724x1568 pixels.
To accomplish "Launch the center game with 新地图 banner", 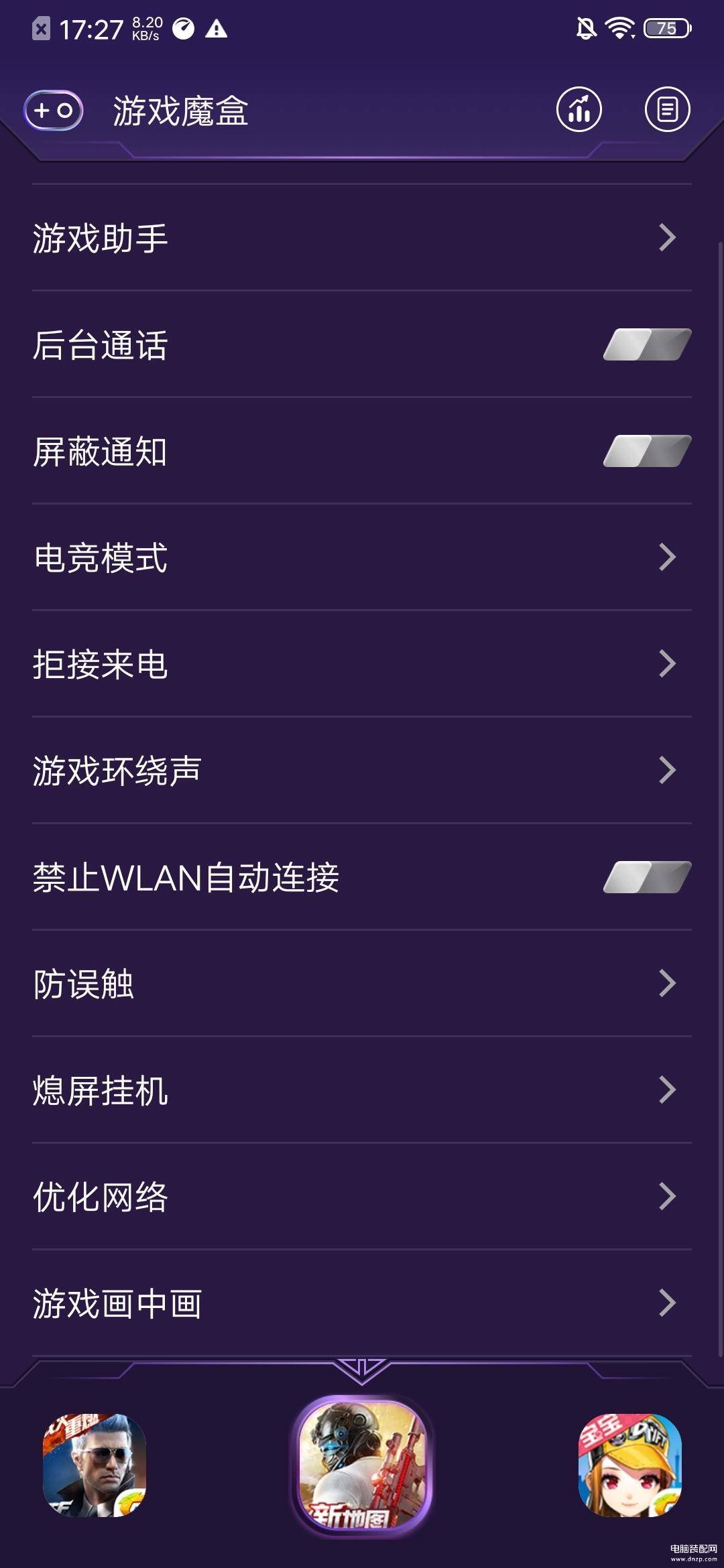I will [362, 1466].
